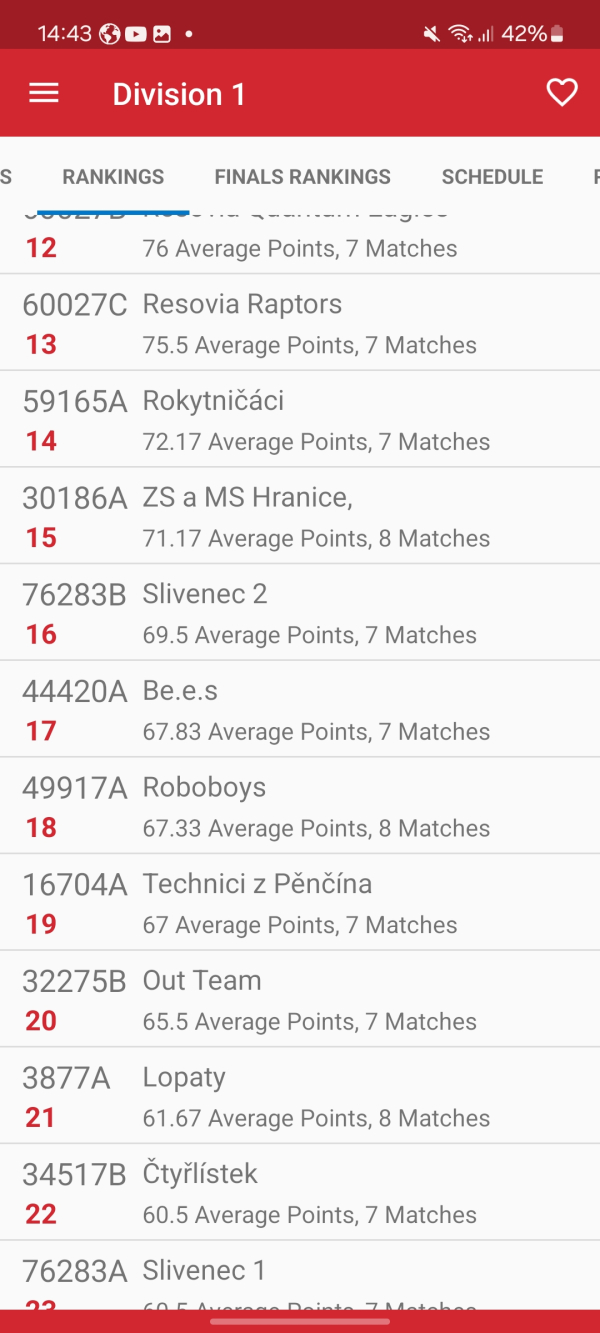This screenshot has height=1333, width=600.
Task: Open team 59165A Rokytničáci
Action: point(300,420)
